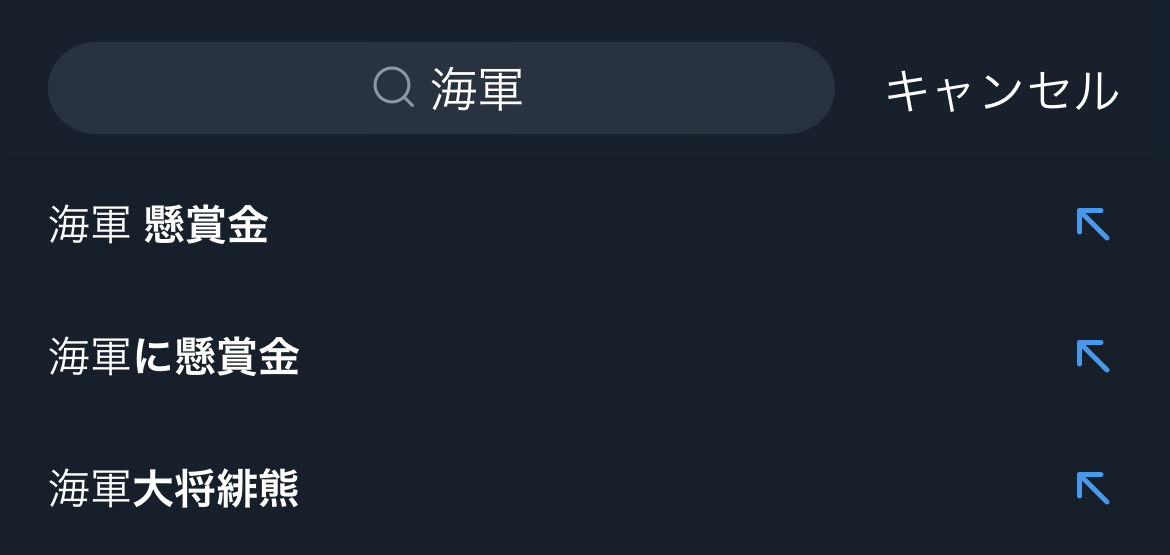Open the suggestion 海軍に懸賞金
The height and width of the screenshot is (555, 1170).
(174, 357)
